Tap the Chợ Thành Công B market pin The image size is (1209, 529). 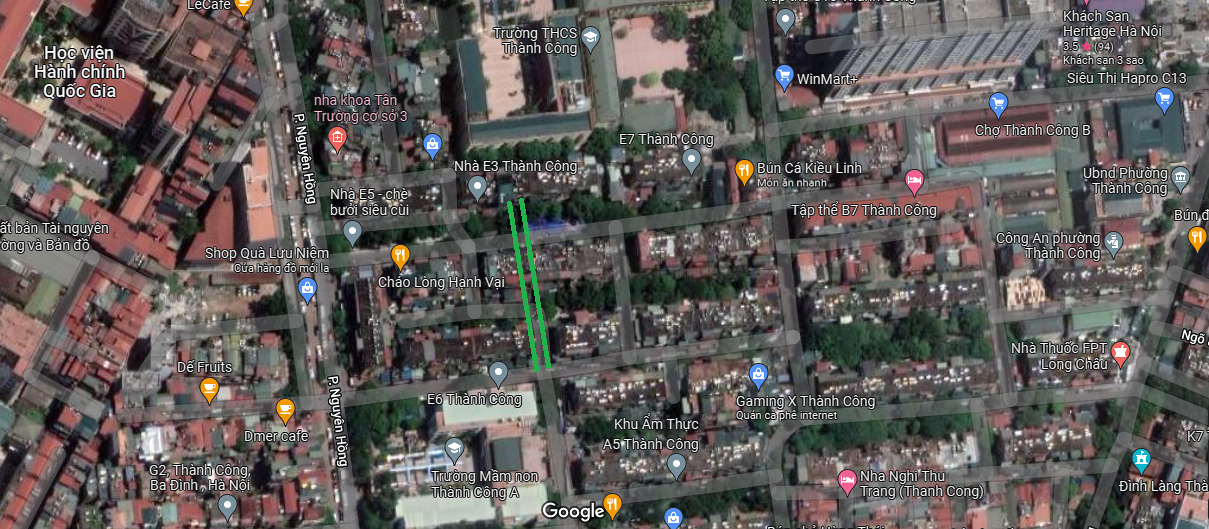997,103
